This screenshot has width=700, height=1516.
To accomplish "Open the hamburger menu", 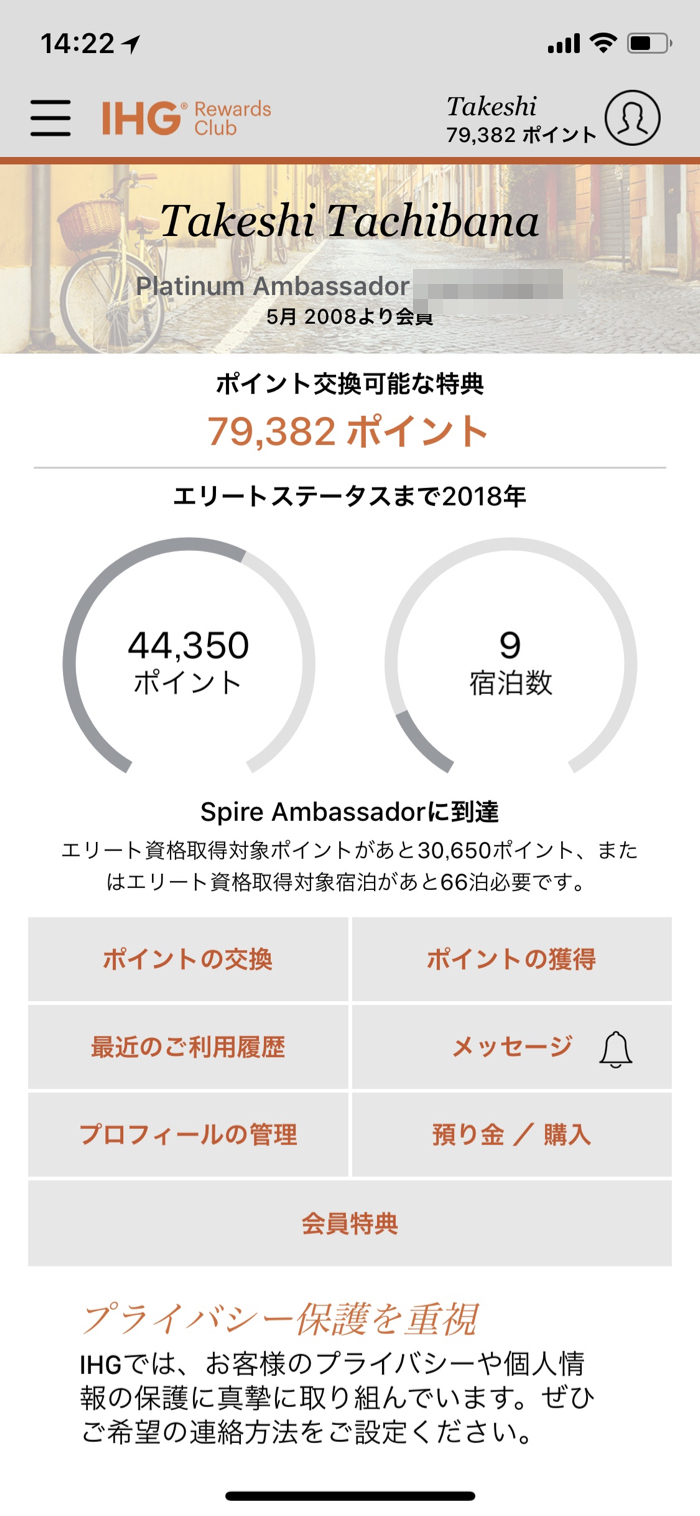I will click(x=50, y=118).
